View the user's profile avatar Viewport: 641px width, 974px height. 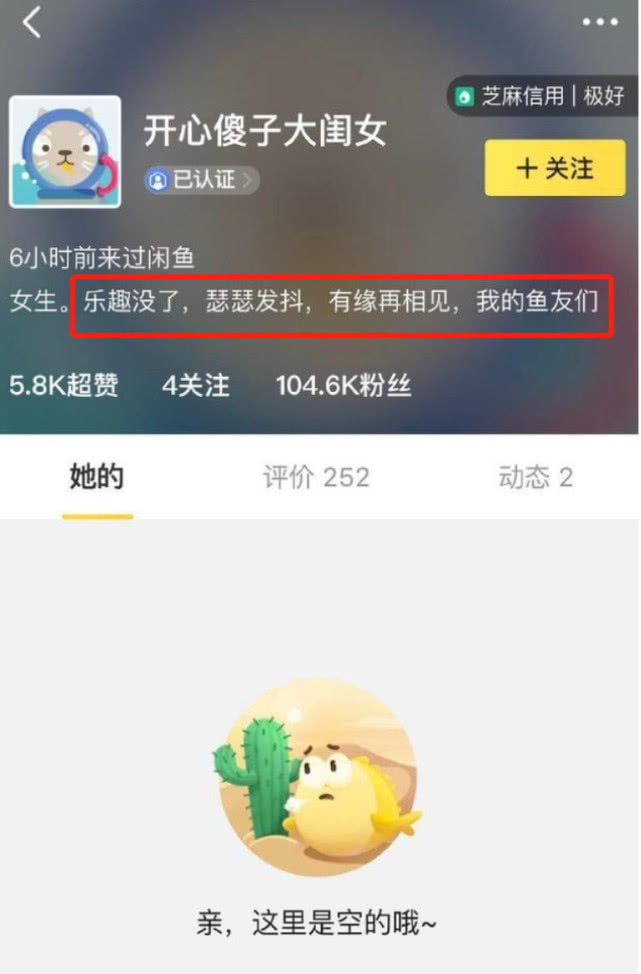click(x=64, y=152)
